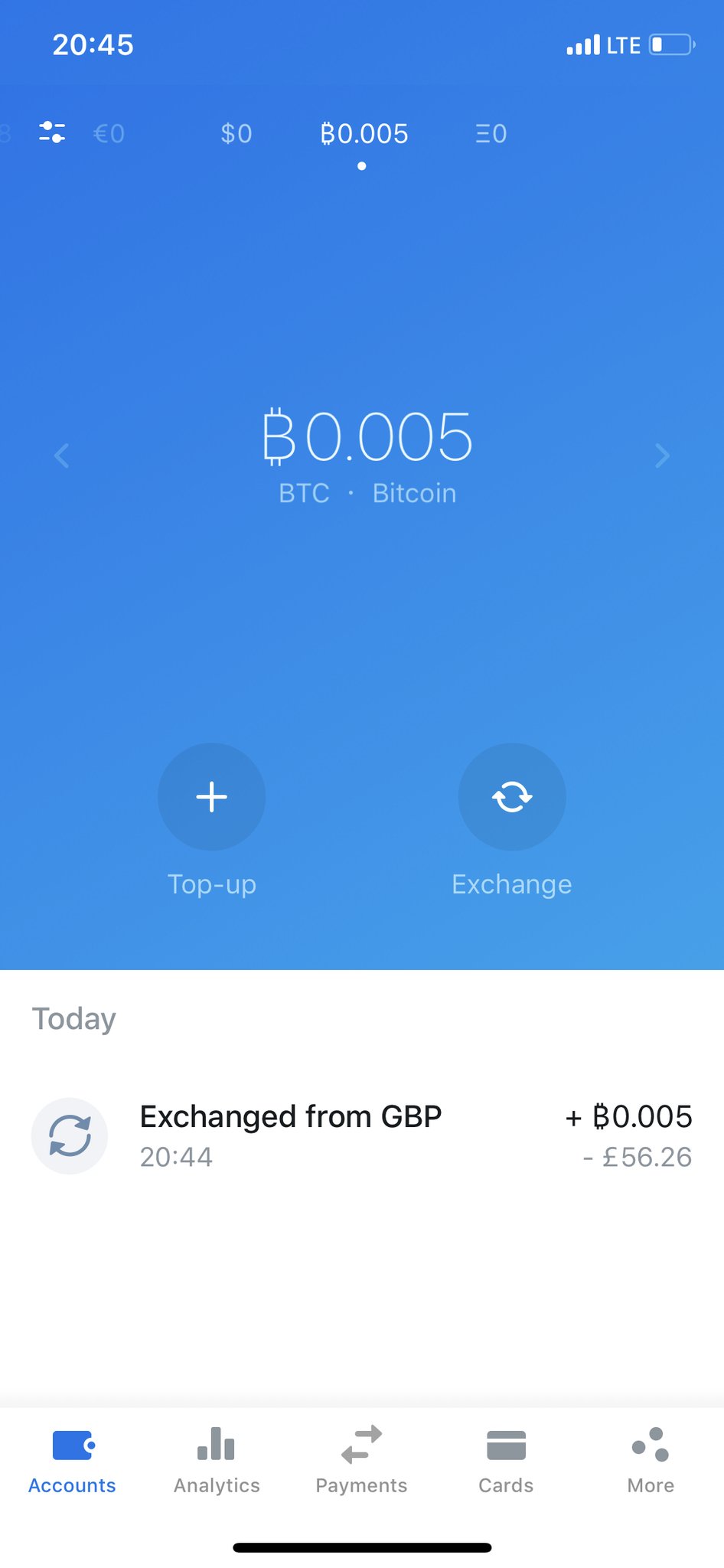Open the account settings sliders icon
The height and width of the screenshot is (1568, 724).
click(52, 132)
